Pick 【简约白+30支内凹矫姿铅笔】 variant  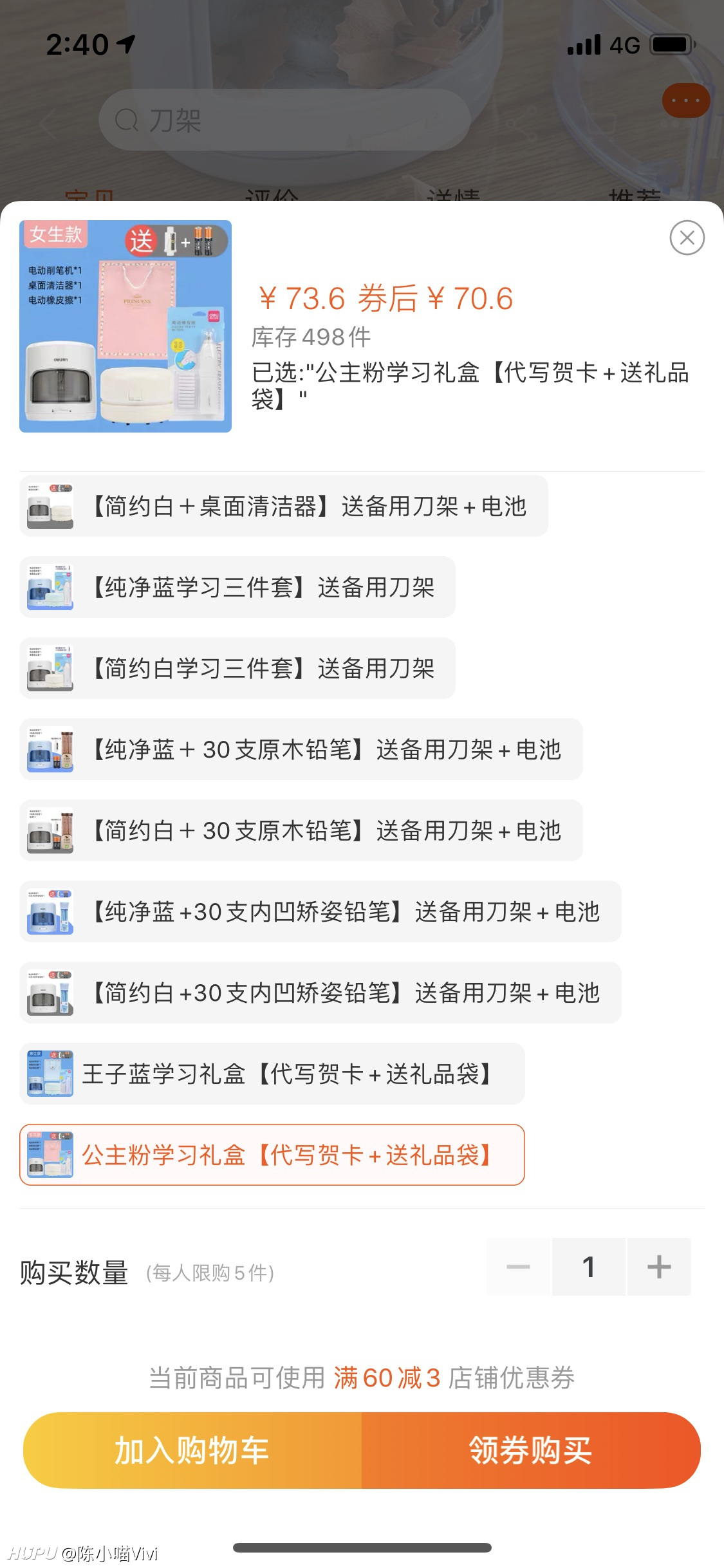click(x=320, y=993)
